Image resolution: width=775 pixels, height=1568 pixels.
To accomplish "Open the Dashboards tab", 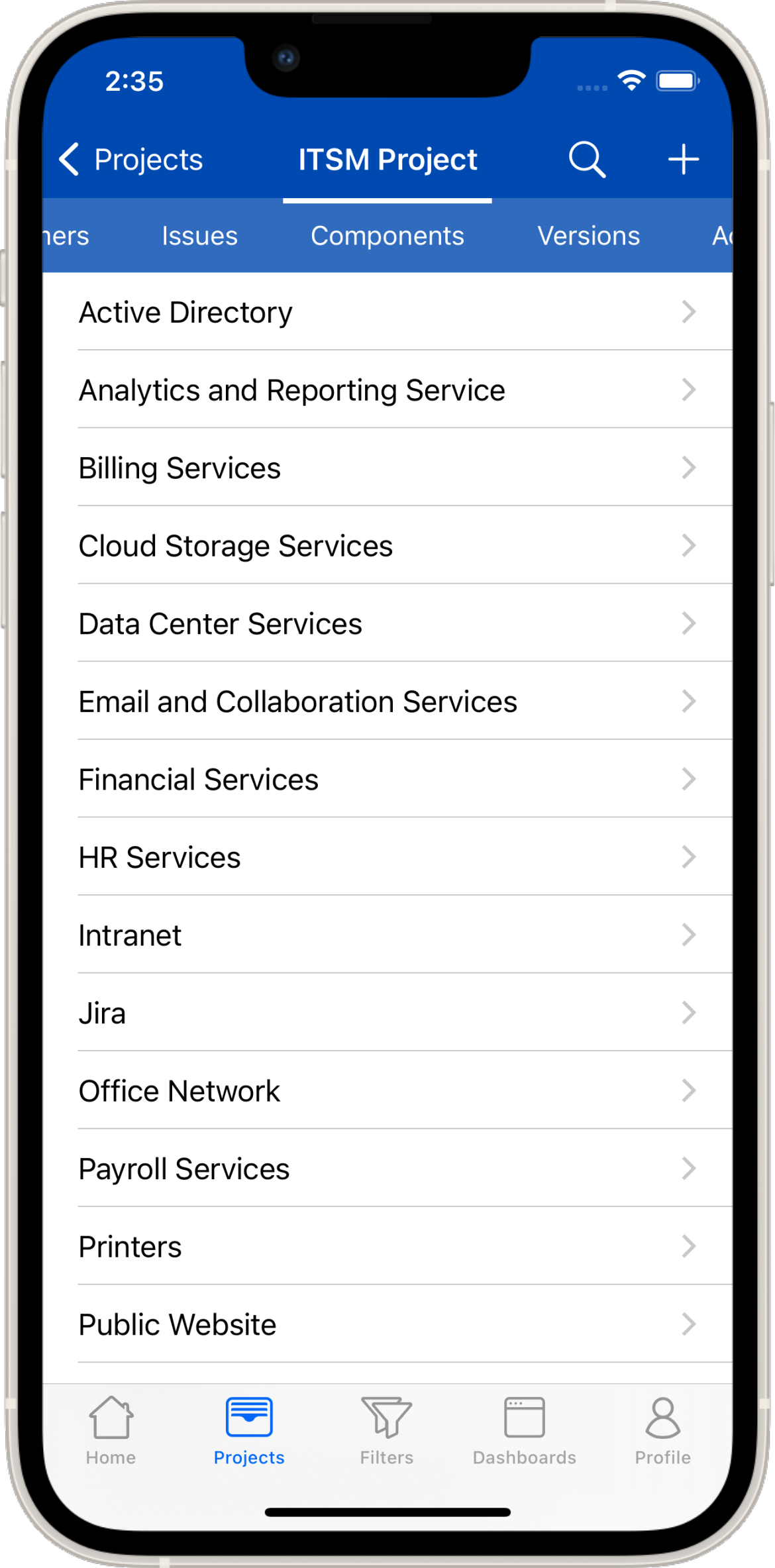I will (x=524, y=1430).
